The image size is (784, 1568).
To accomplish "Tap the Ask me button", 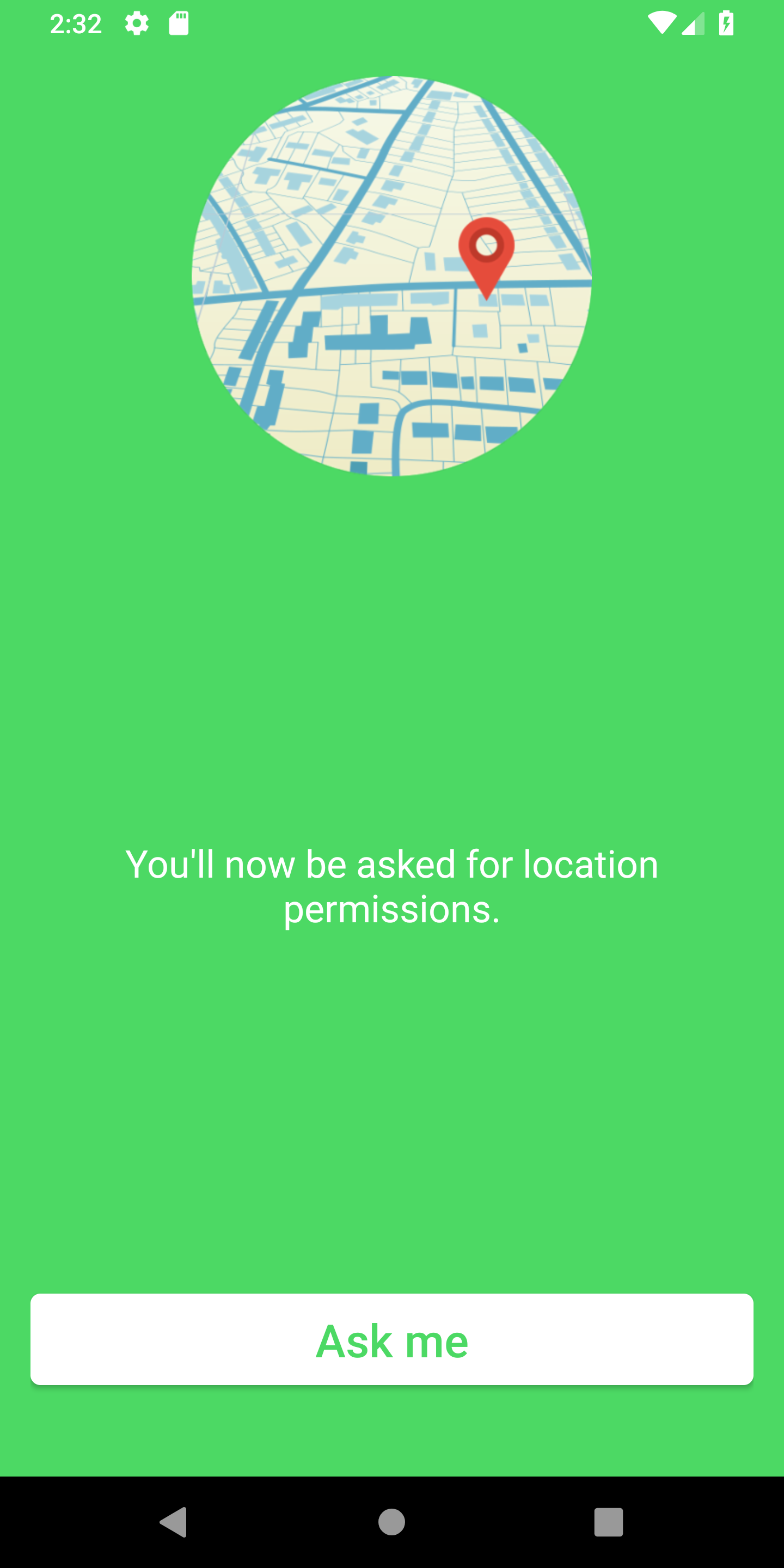I will pos(392,1340).
